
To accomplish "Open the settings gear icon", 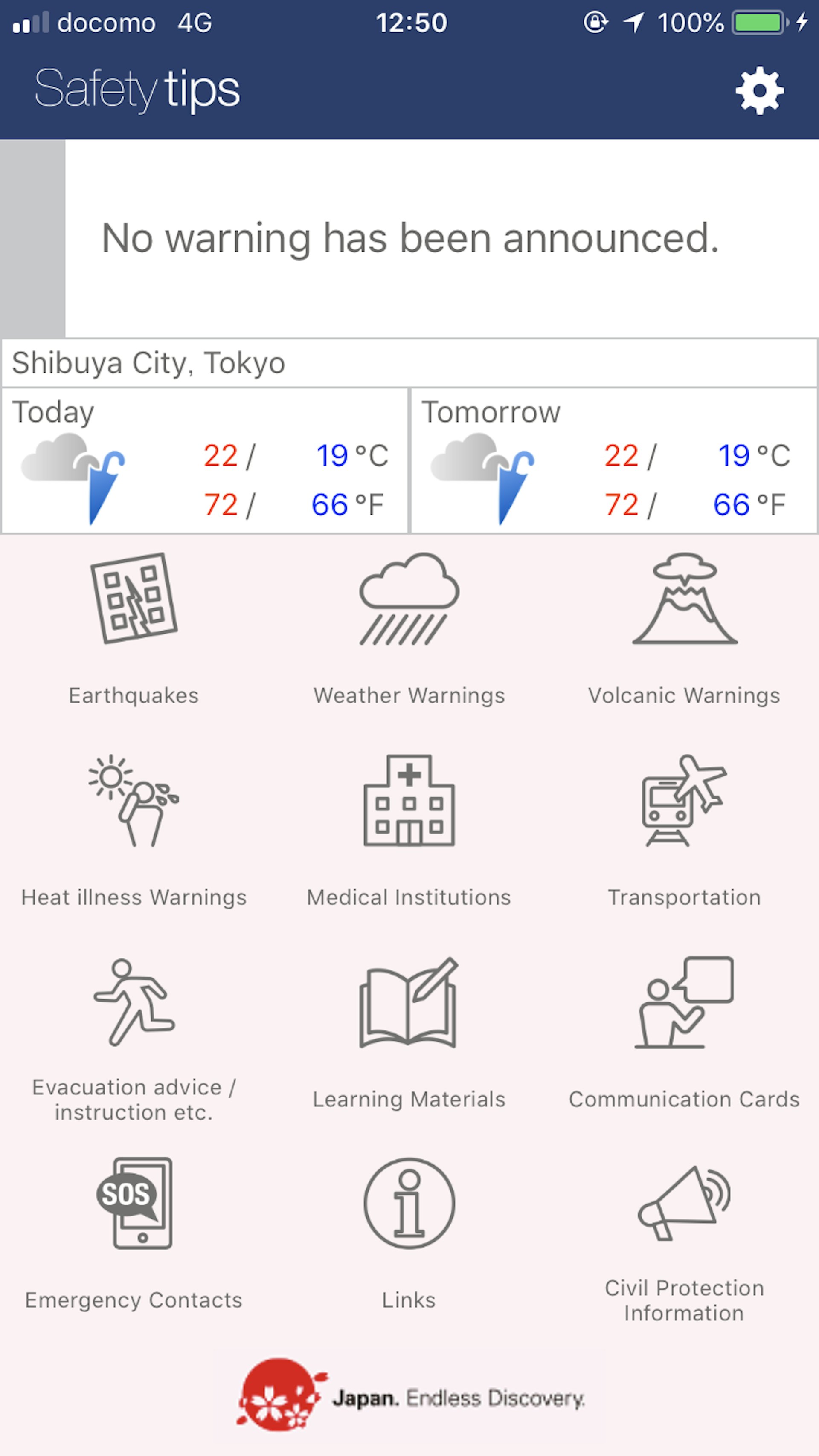I will (x=759, y=90).
